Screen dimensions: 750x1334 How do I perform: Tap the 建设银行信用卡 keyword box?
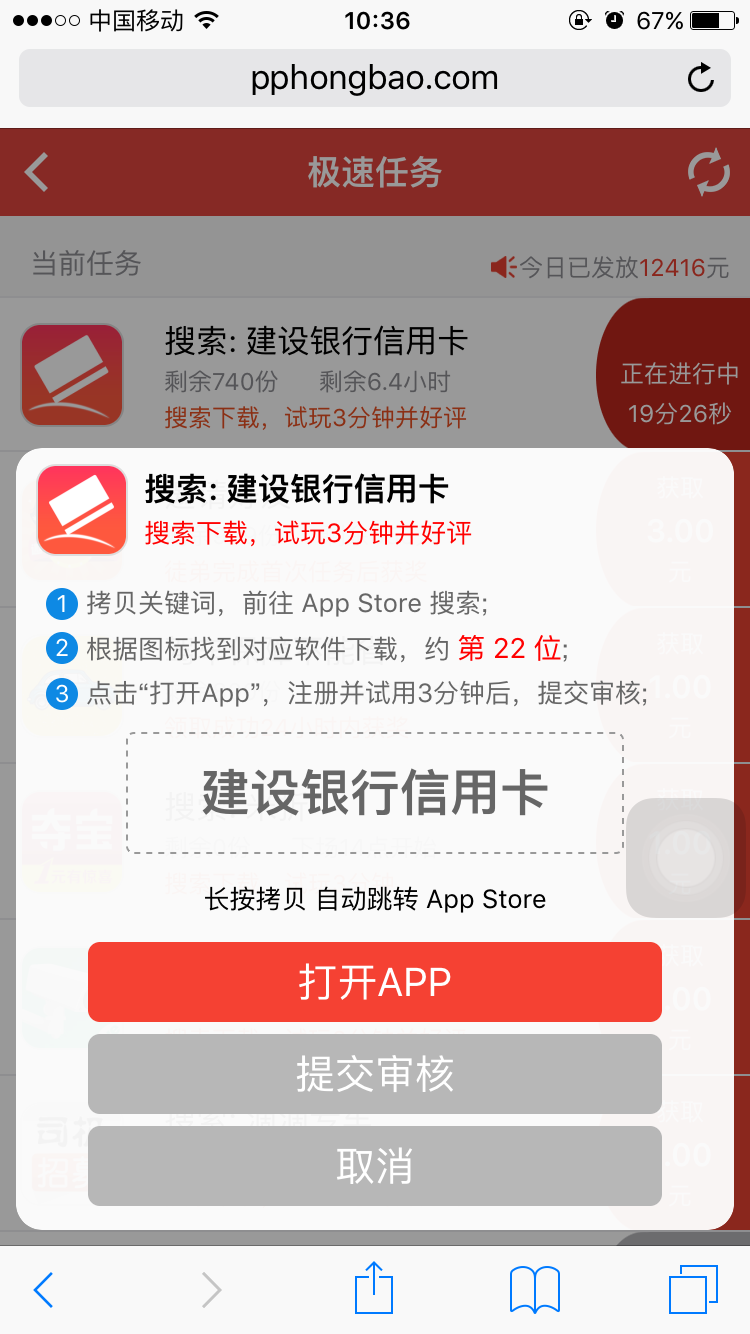(x=375, y=793)
